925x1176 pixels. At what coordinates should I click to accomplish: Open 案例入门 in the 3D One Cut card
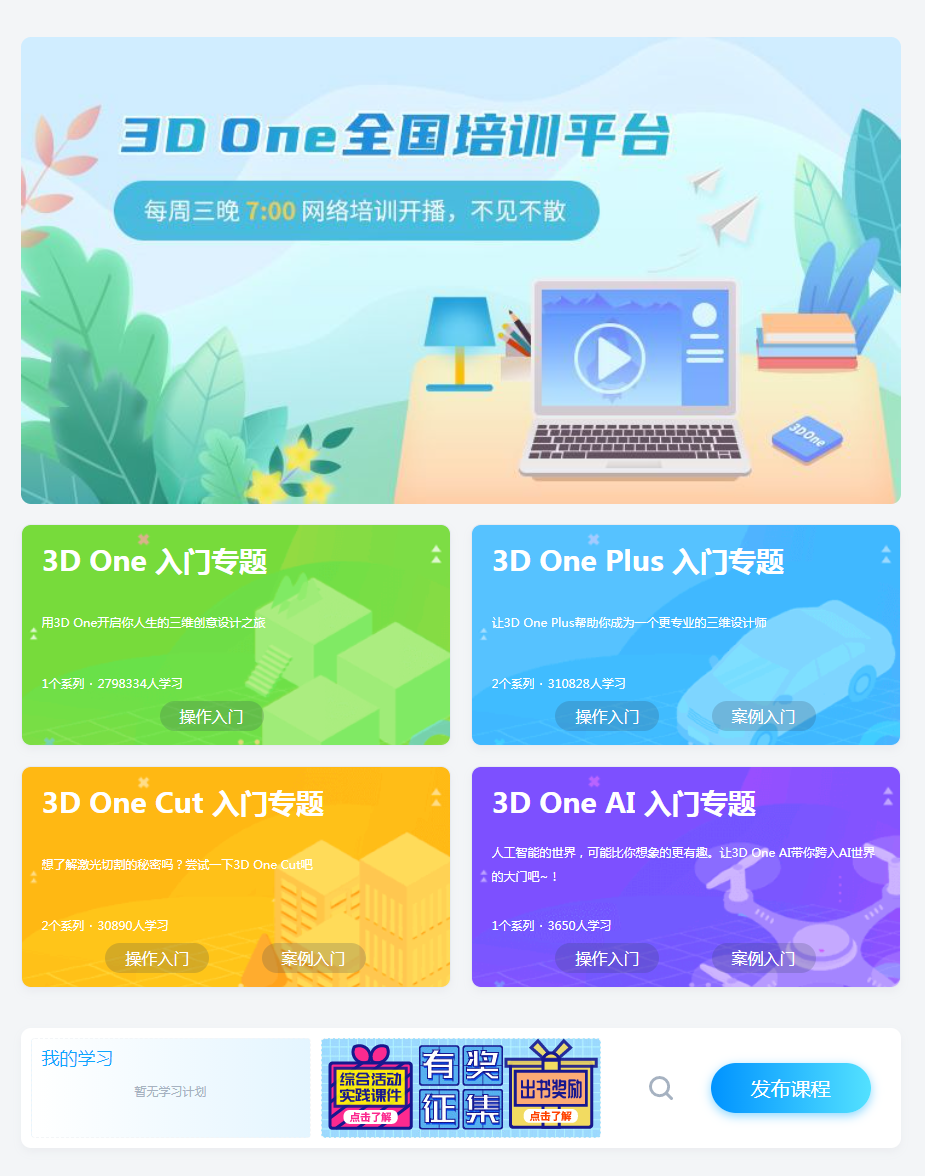pyautogui.click(x=313, y=958)
